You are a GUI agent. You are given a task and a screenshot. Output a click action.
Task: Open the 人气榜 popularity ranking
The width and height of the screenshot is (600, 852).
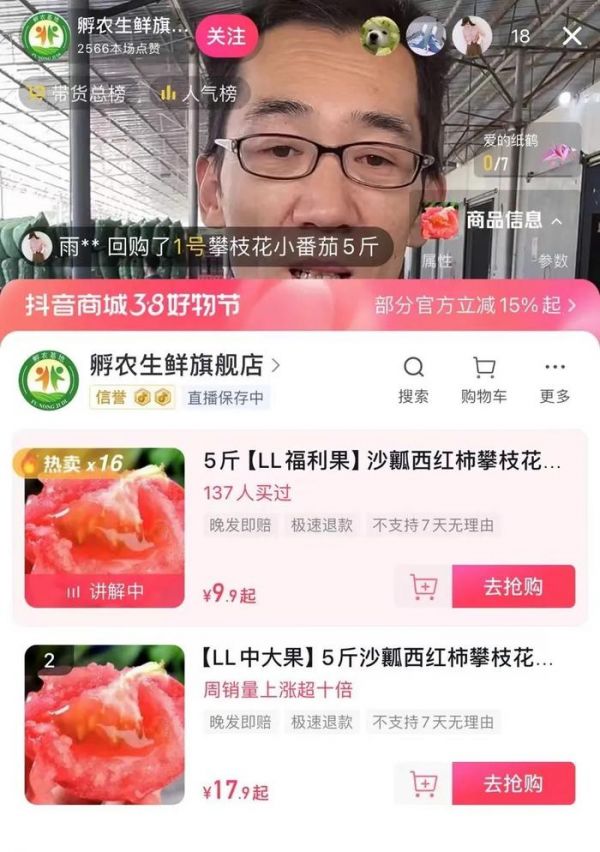click(x=198, y=94)
